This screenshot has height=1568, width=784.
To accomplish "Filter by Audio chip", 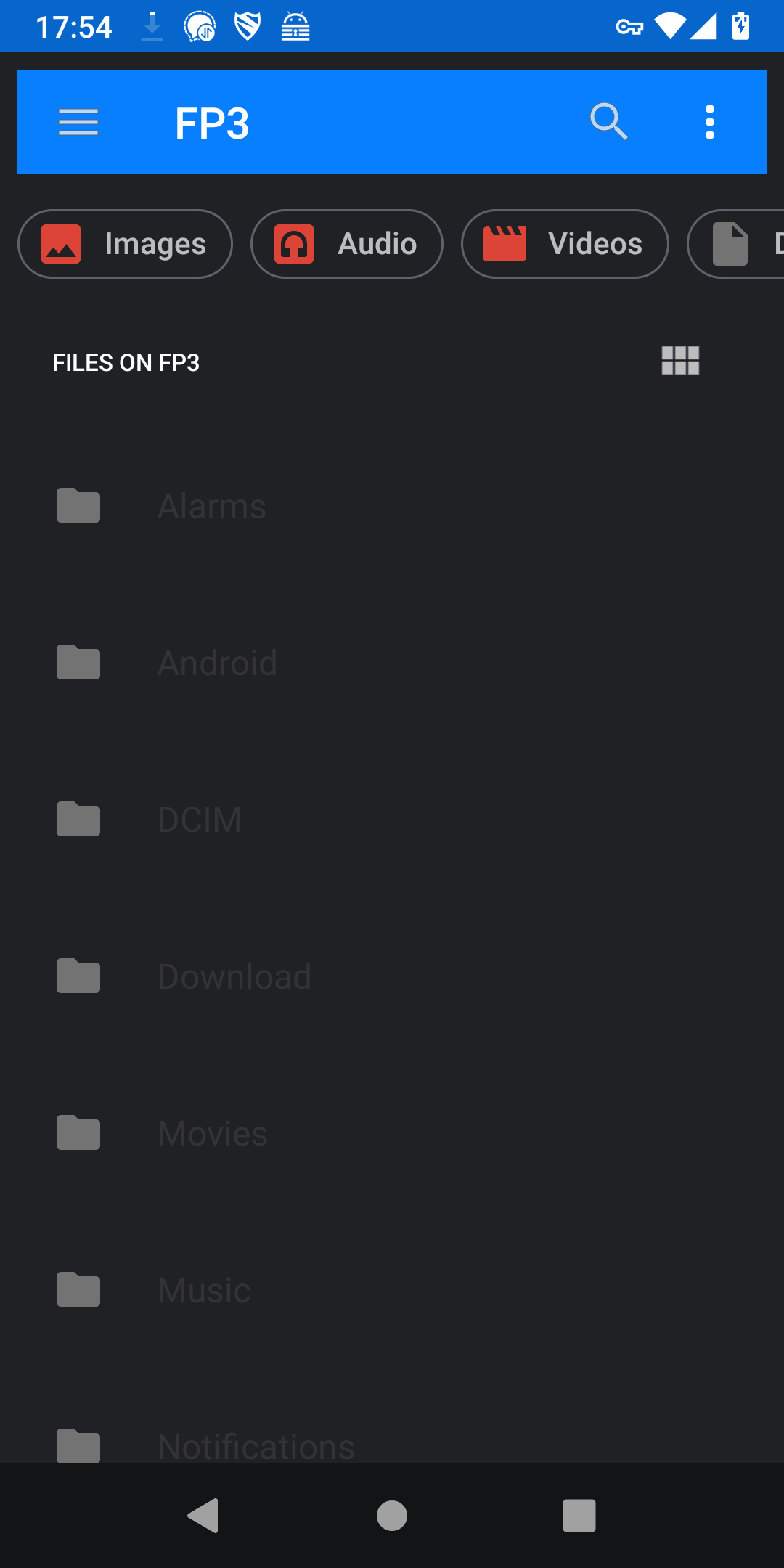I will coord(347,244).
